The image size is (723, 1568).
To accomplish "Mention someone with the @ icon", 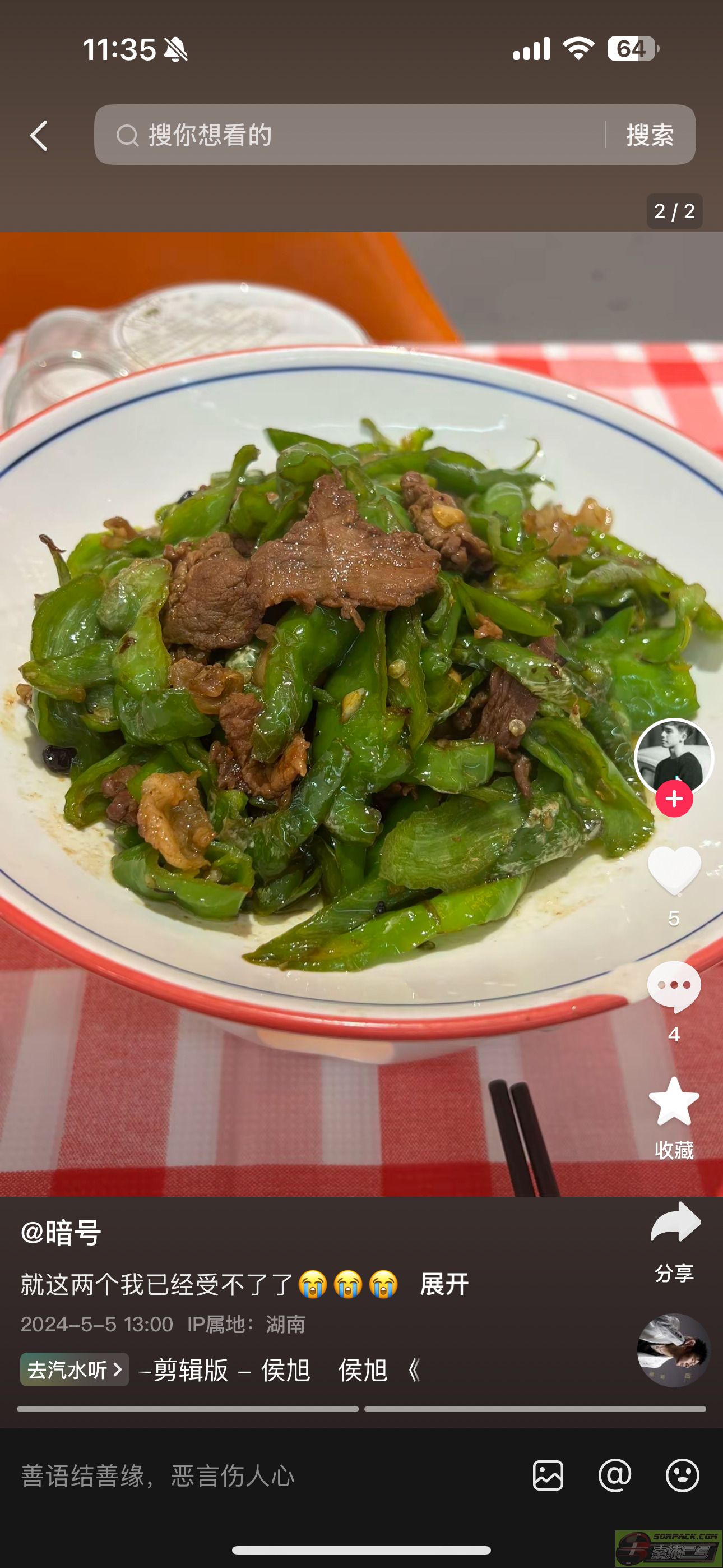I will [615, 1475].
